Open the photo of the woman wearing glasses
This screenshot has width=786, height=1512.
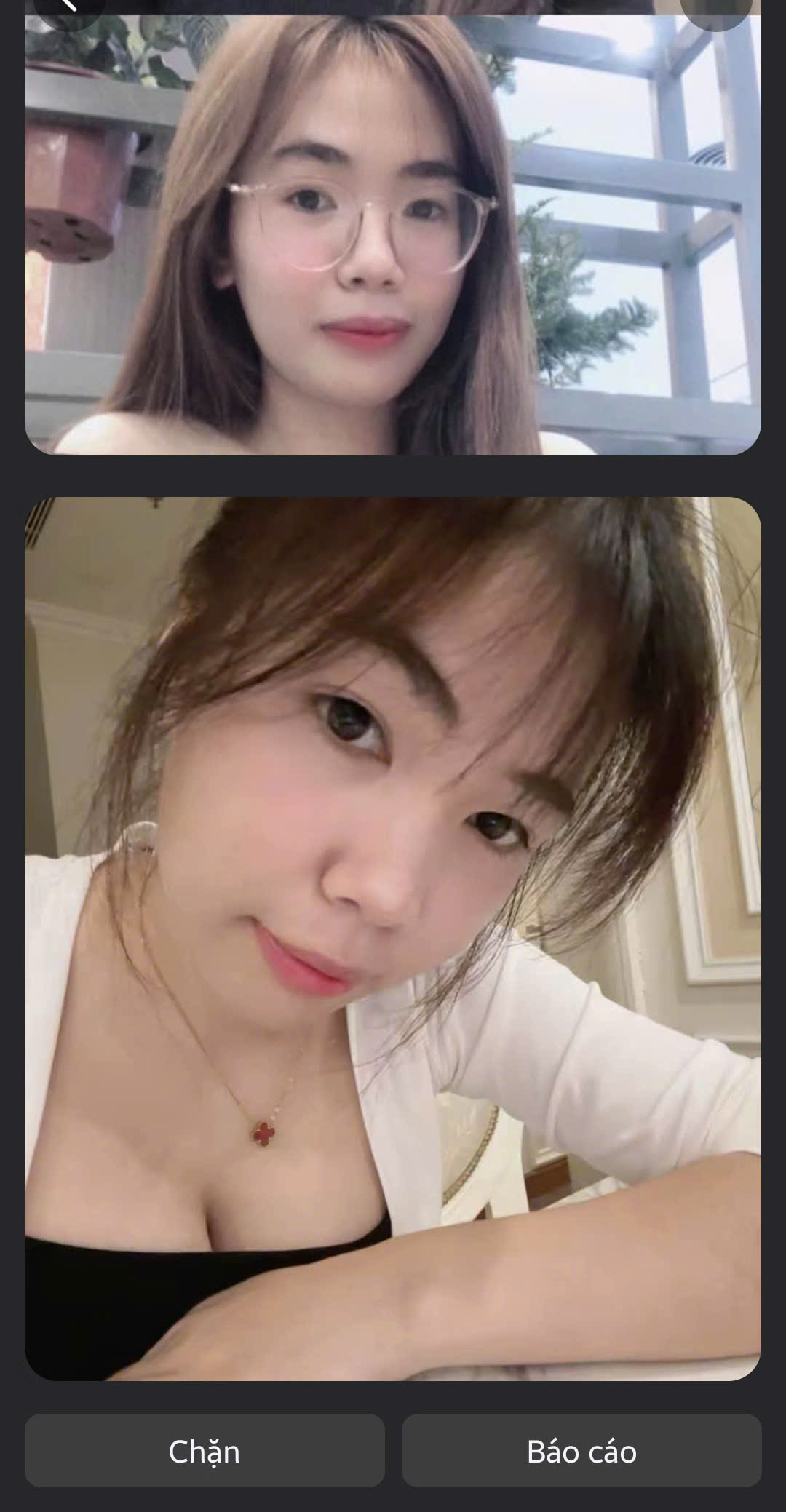click(x=393, y=233)
